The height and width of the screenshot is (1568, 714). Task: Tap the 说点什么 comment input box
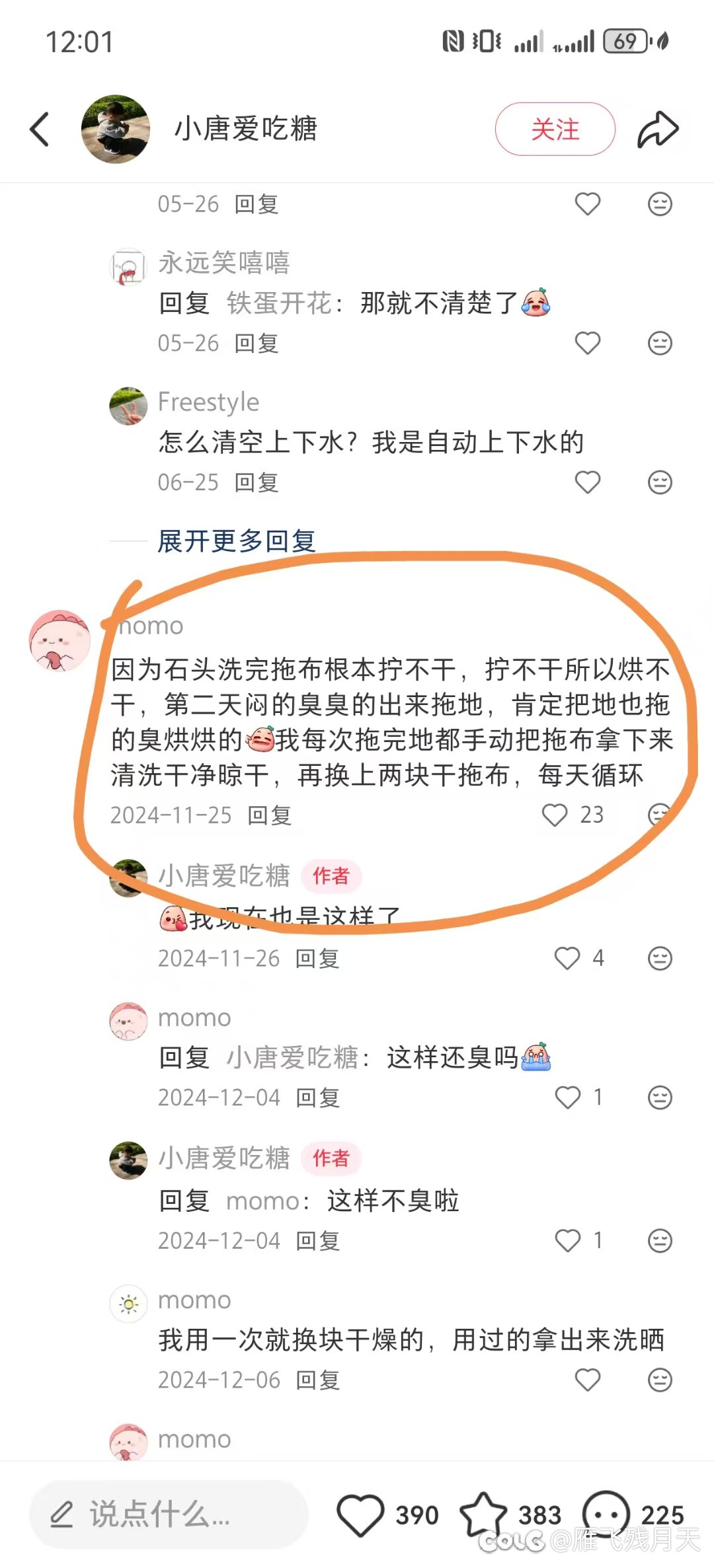coord(169,1514)
